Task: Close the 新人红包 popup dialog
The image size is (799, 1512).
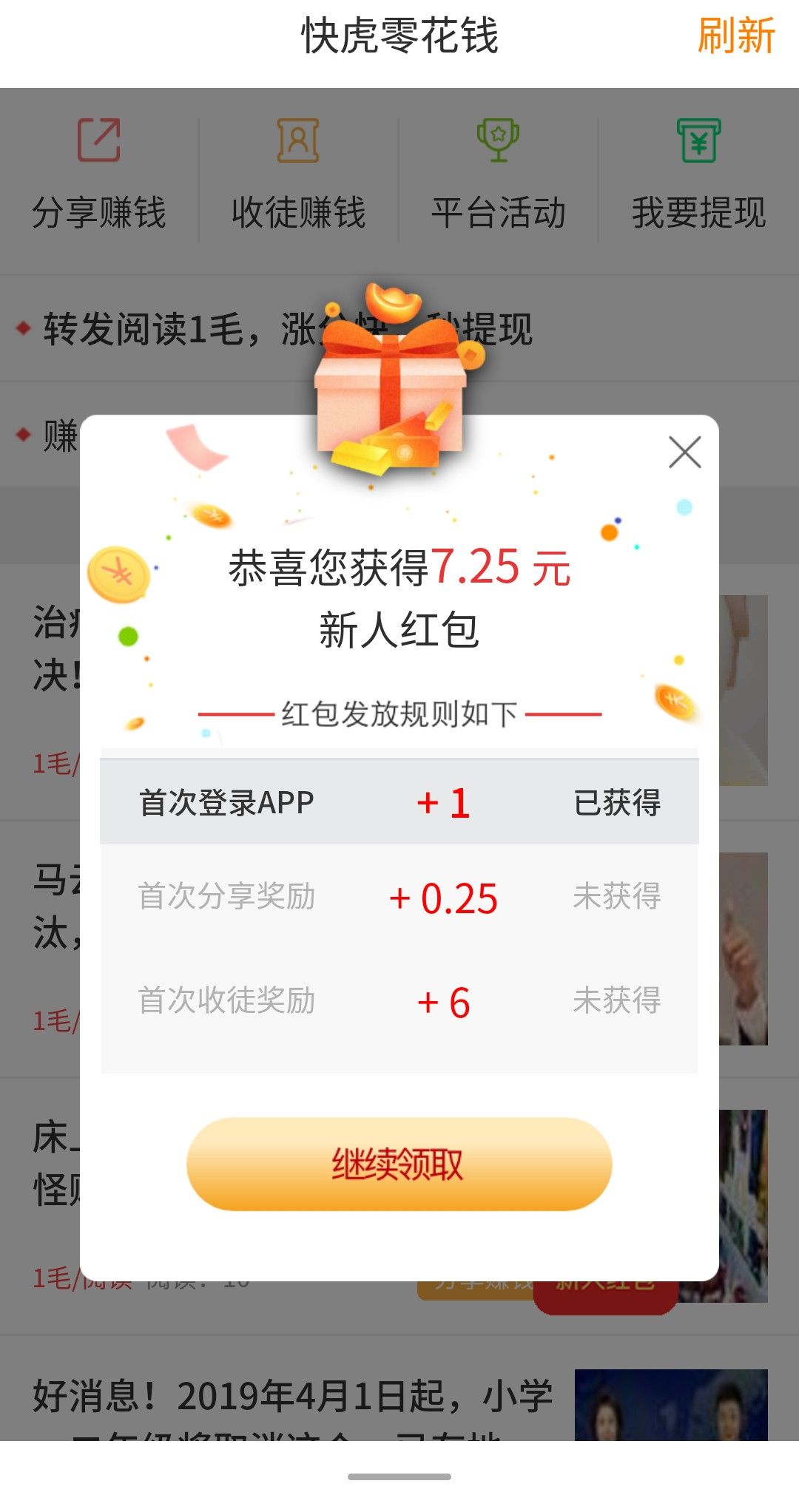Action: (x=684, y=452)
